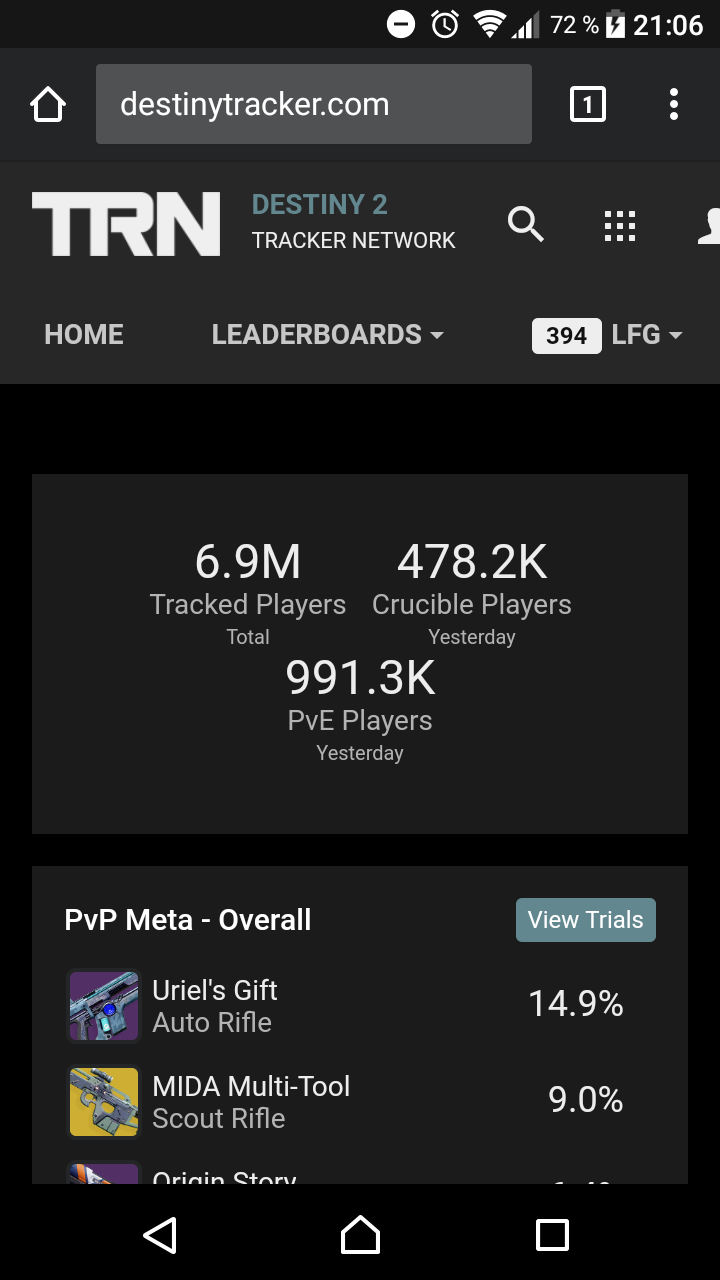
Task: Edit the destinytracker.com address bar
Action: (313, 105)
